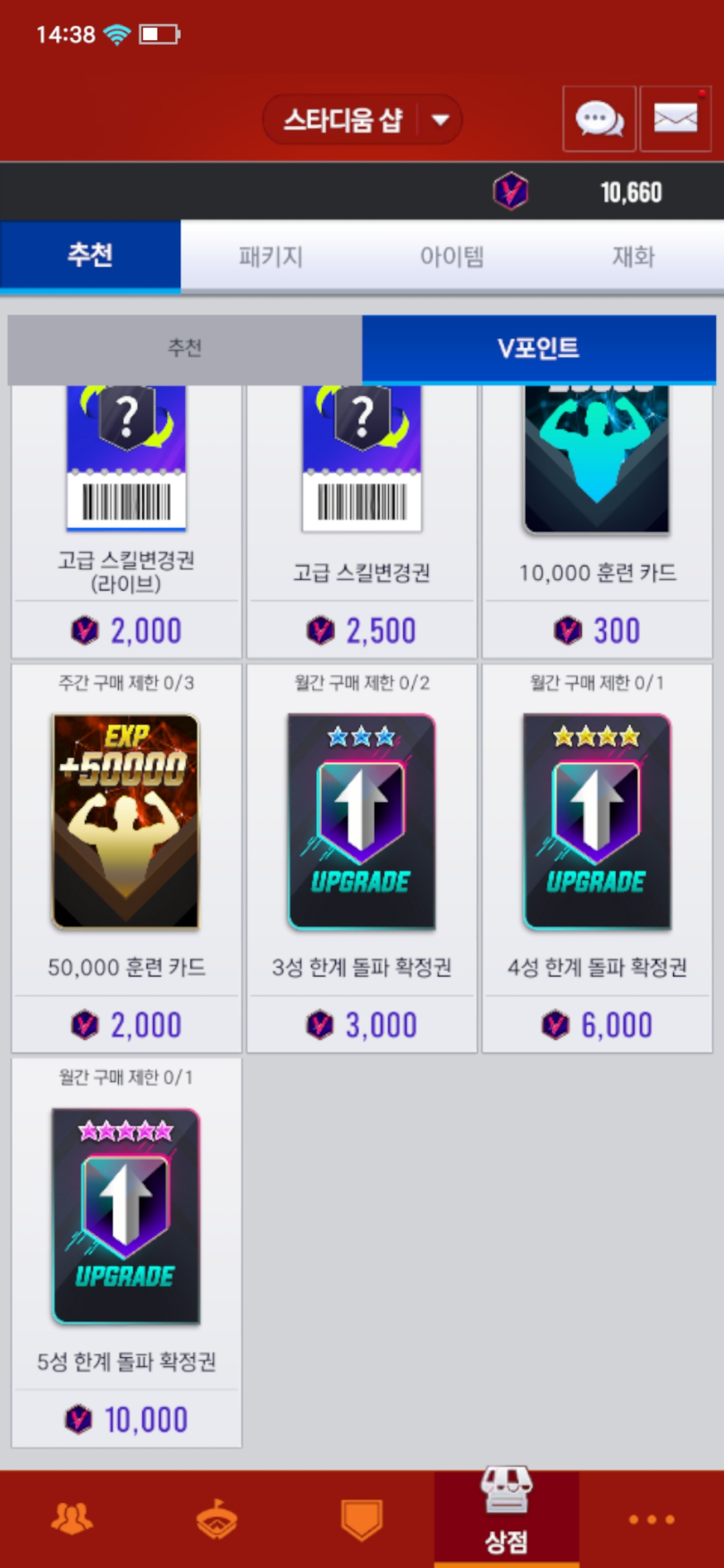Select the gray 추천 sub-tab
The height and width of the screenshot is (1568, 724).
[x=185, y=348]
